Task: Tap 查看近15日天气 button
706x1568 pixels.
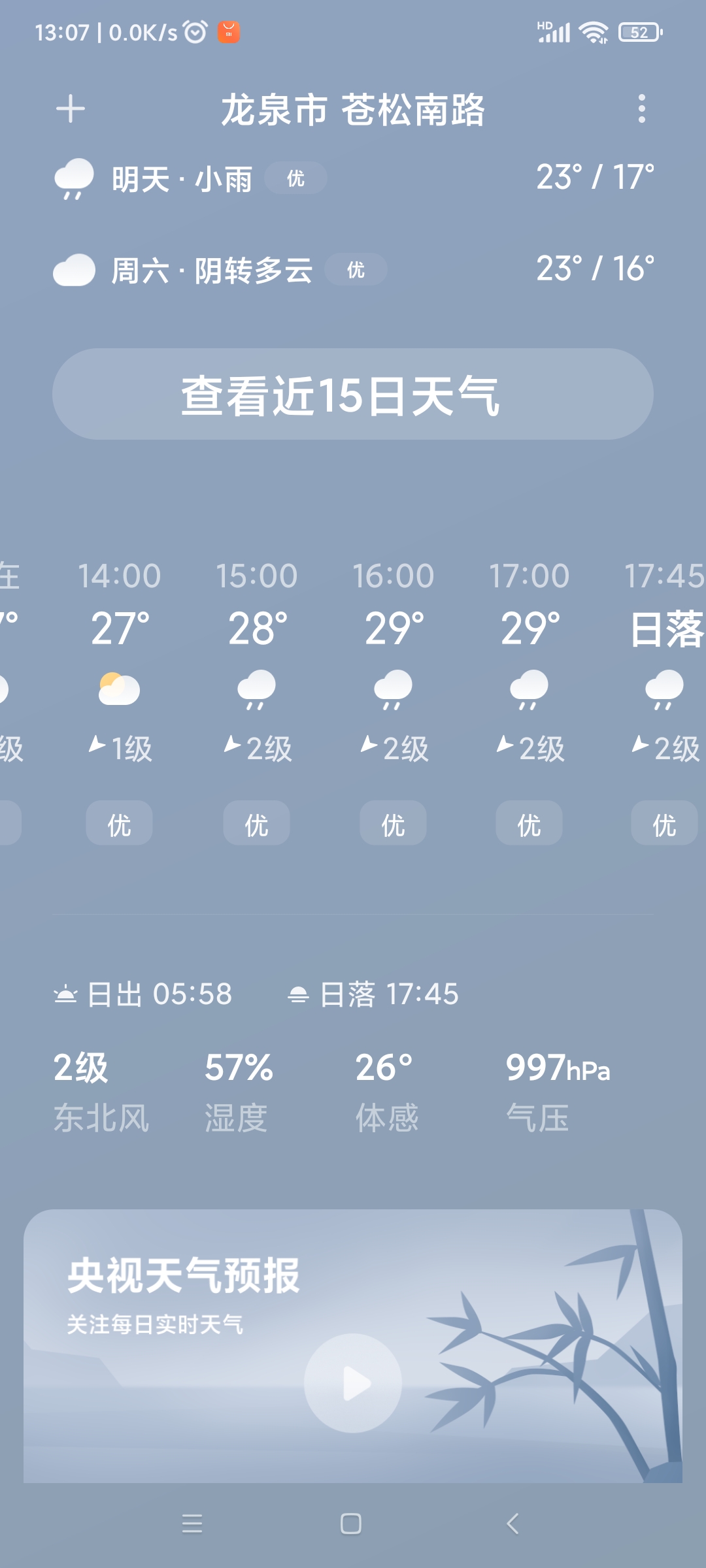Action: coord(353,394)
